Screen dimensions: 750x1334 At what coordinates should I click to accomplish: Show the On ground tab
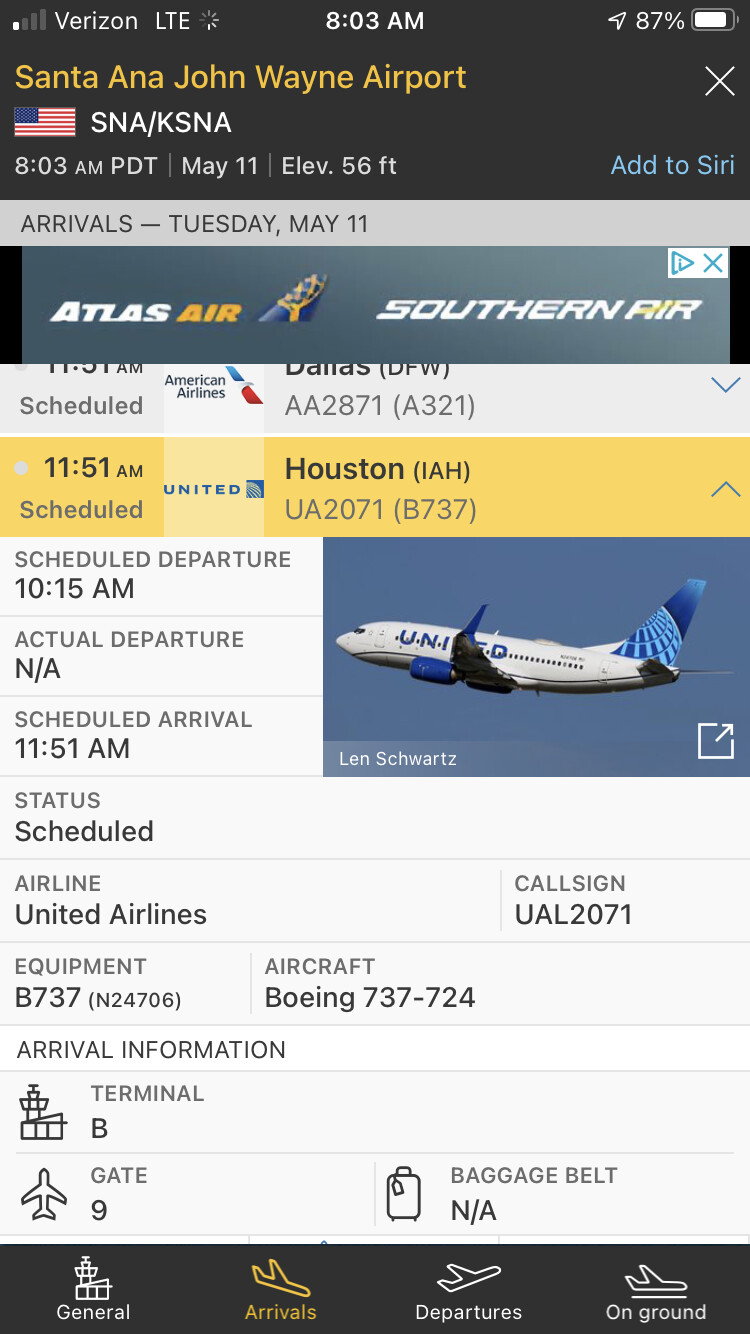(x=655, y=1290)
